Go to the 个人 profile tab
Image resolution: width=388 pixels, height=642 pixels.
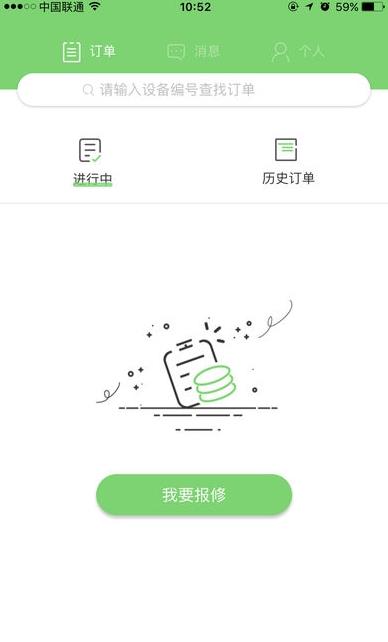point(298,52)
